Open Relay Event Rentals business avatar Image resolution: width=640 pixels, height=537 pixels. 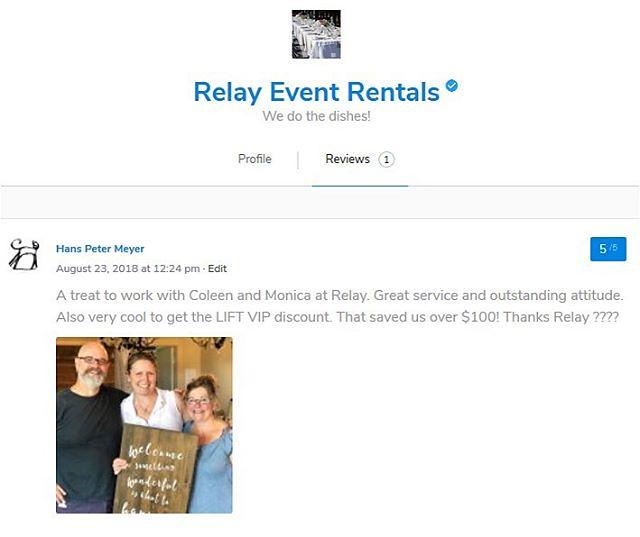(316, 34)
